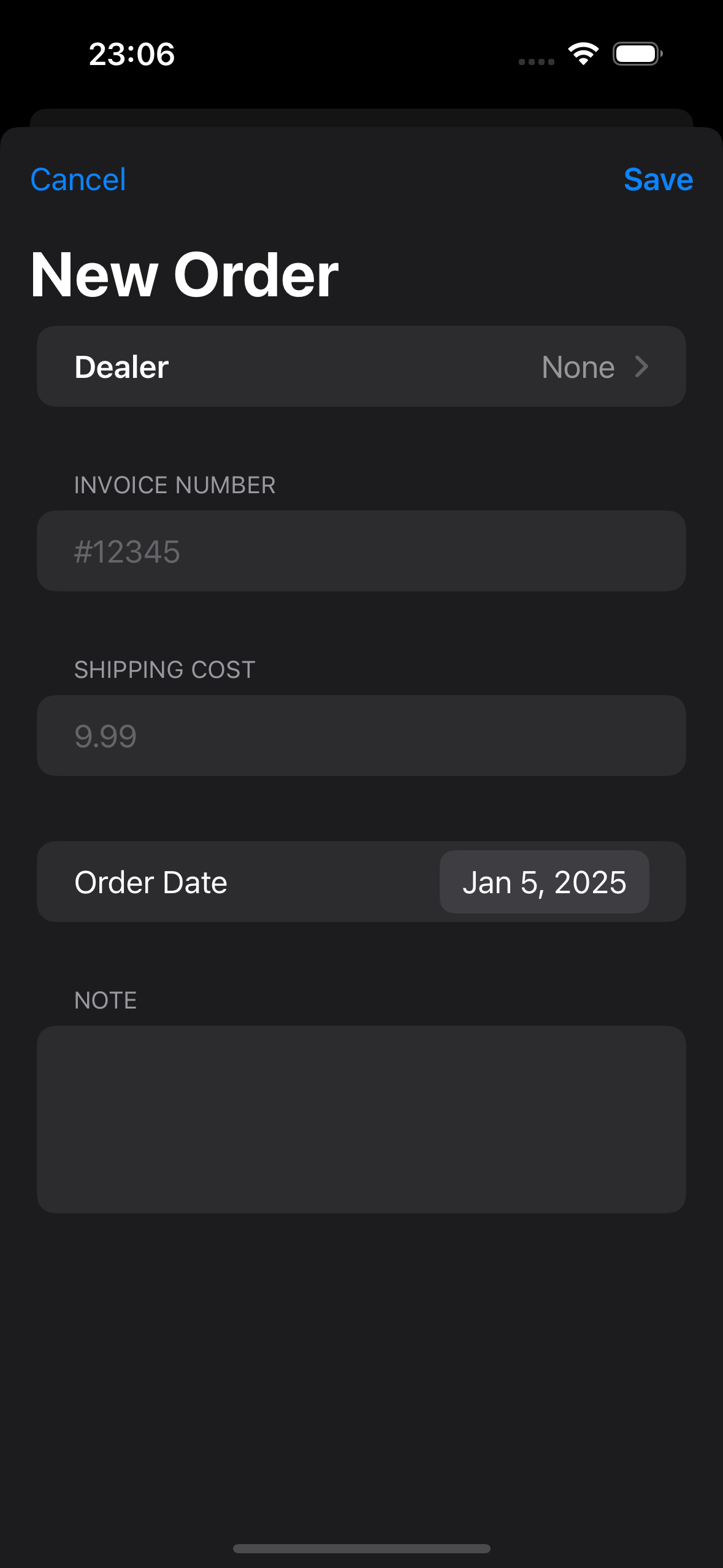Focus the Shipping Cost field
723x1568 pixels.
361,736
